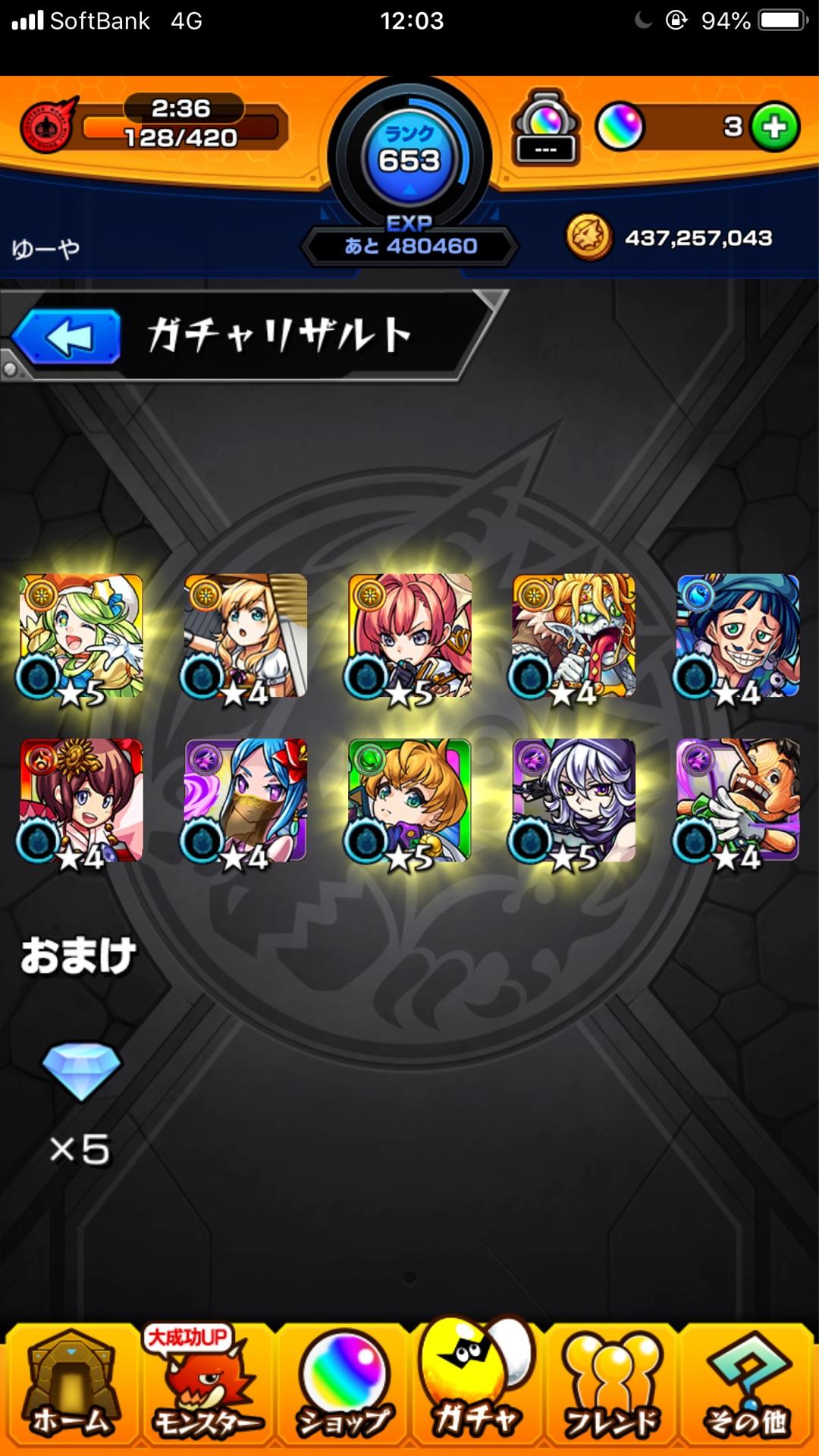Switch to the モンスター tab
This screenshot has width=819, height=1456.
point(206,1386)
